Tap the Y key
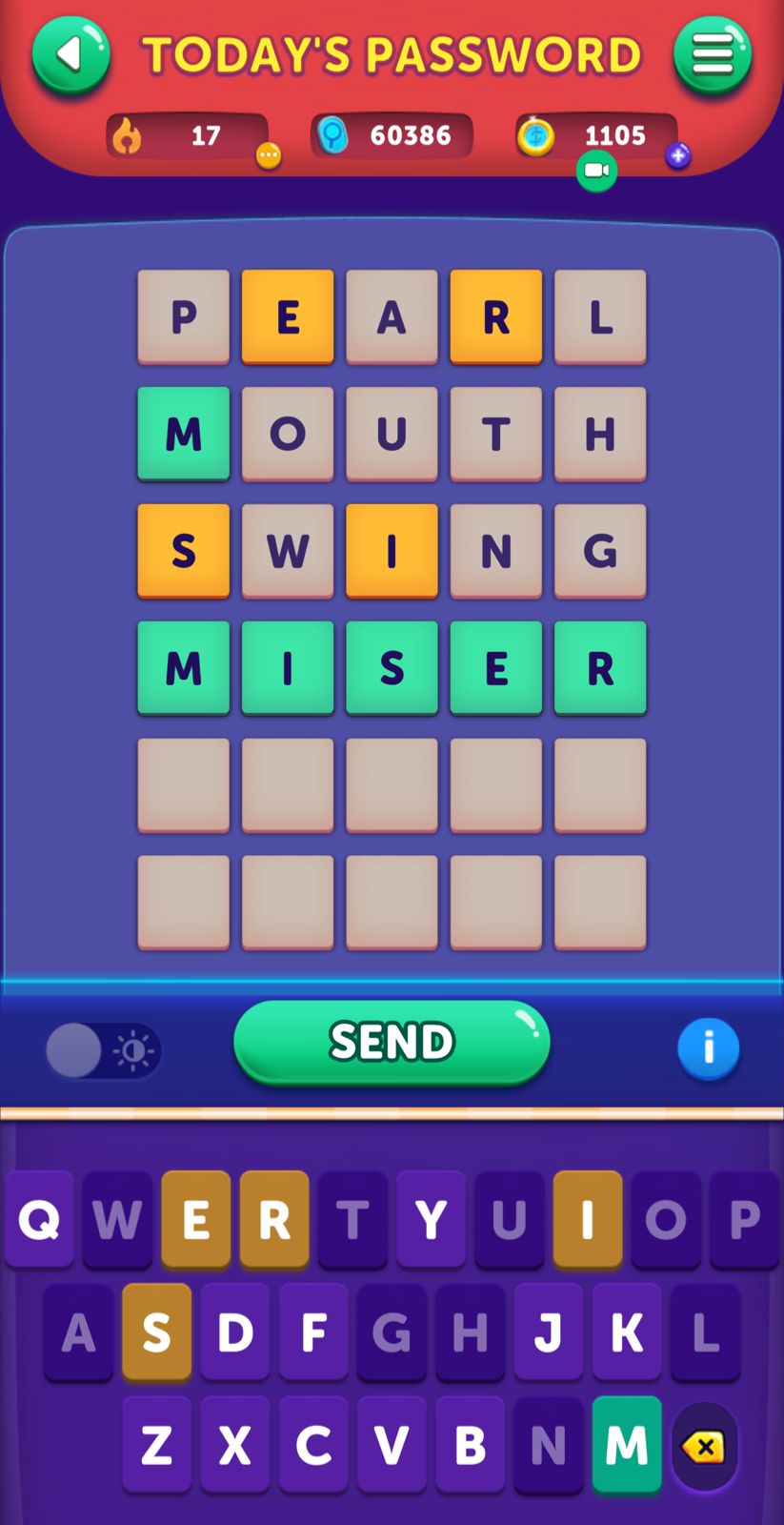Image resolution: width=784 pixels, height=1525 pixels. 431,1218
